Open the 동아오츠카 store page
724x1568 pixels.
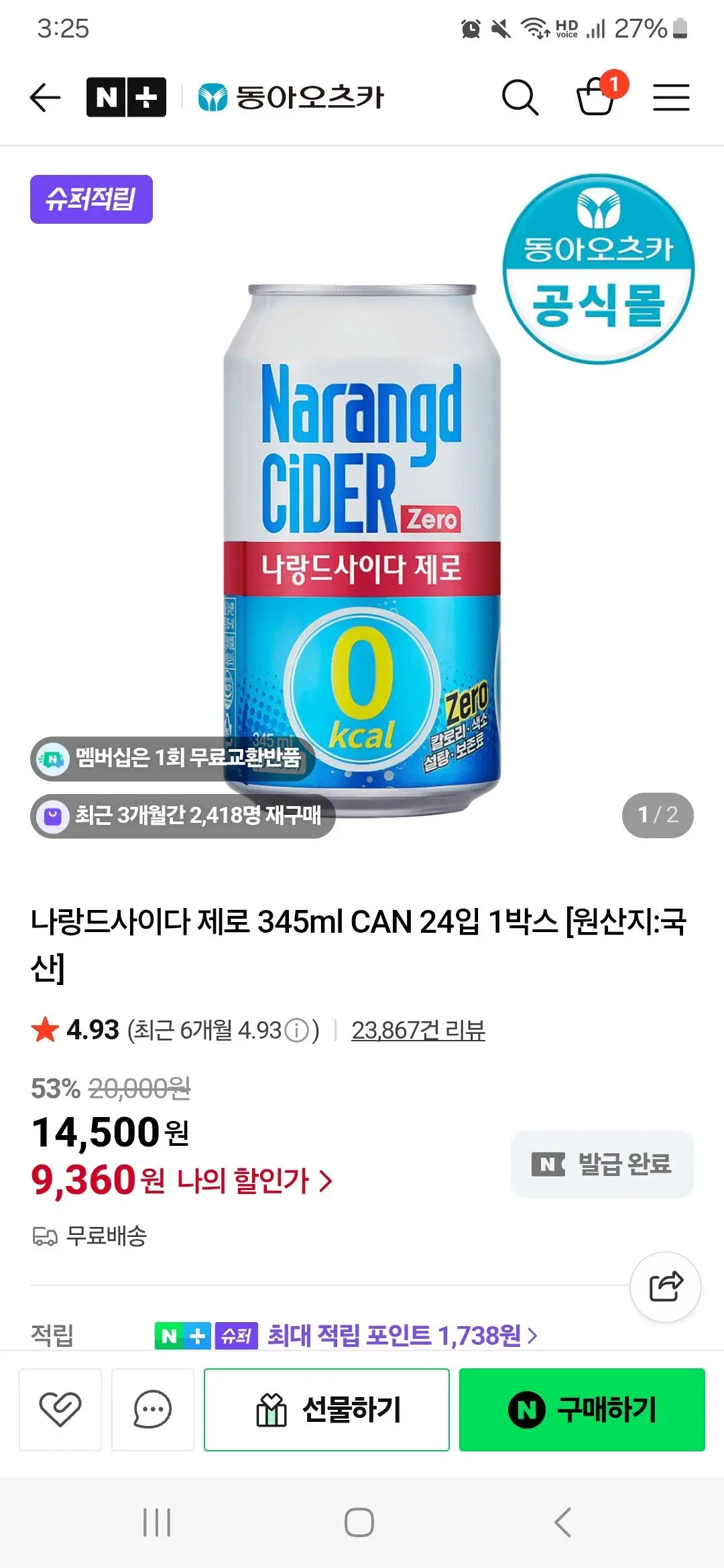(291, 98)
